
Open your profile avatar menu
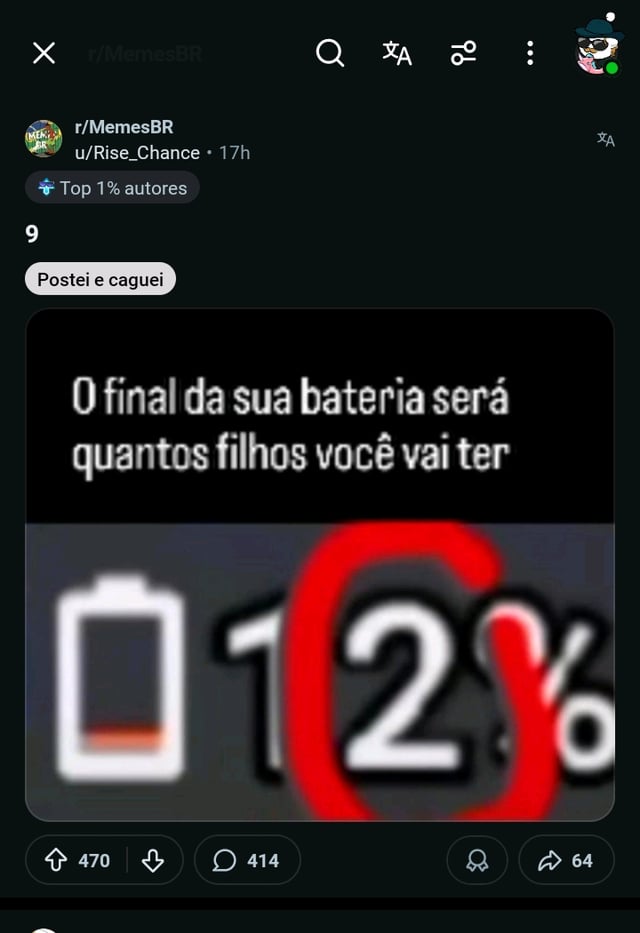[x=599, y=48]
